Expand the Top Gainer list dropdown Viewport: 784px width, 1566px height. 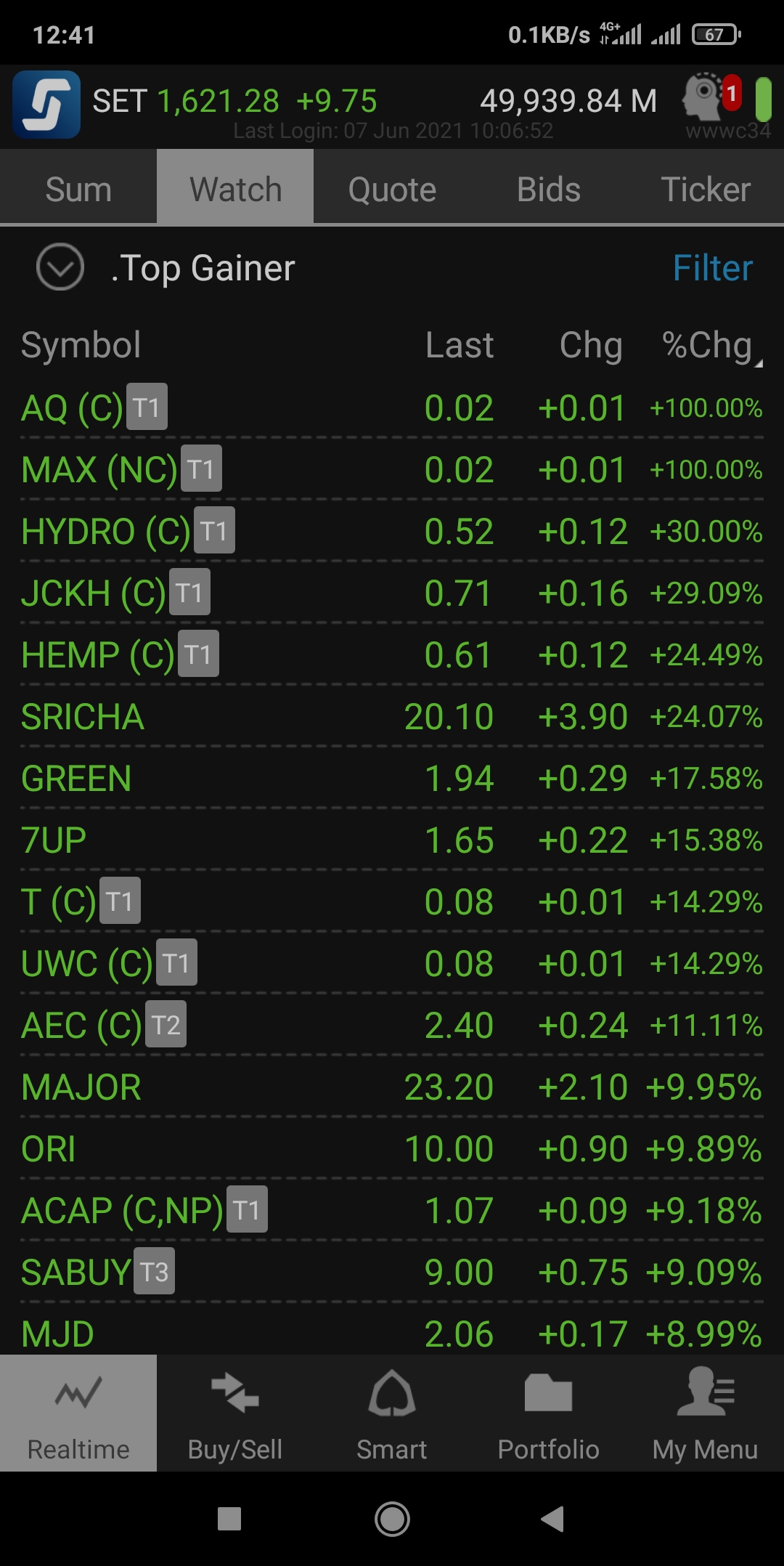[60, 267]
